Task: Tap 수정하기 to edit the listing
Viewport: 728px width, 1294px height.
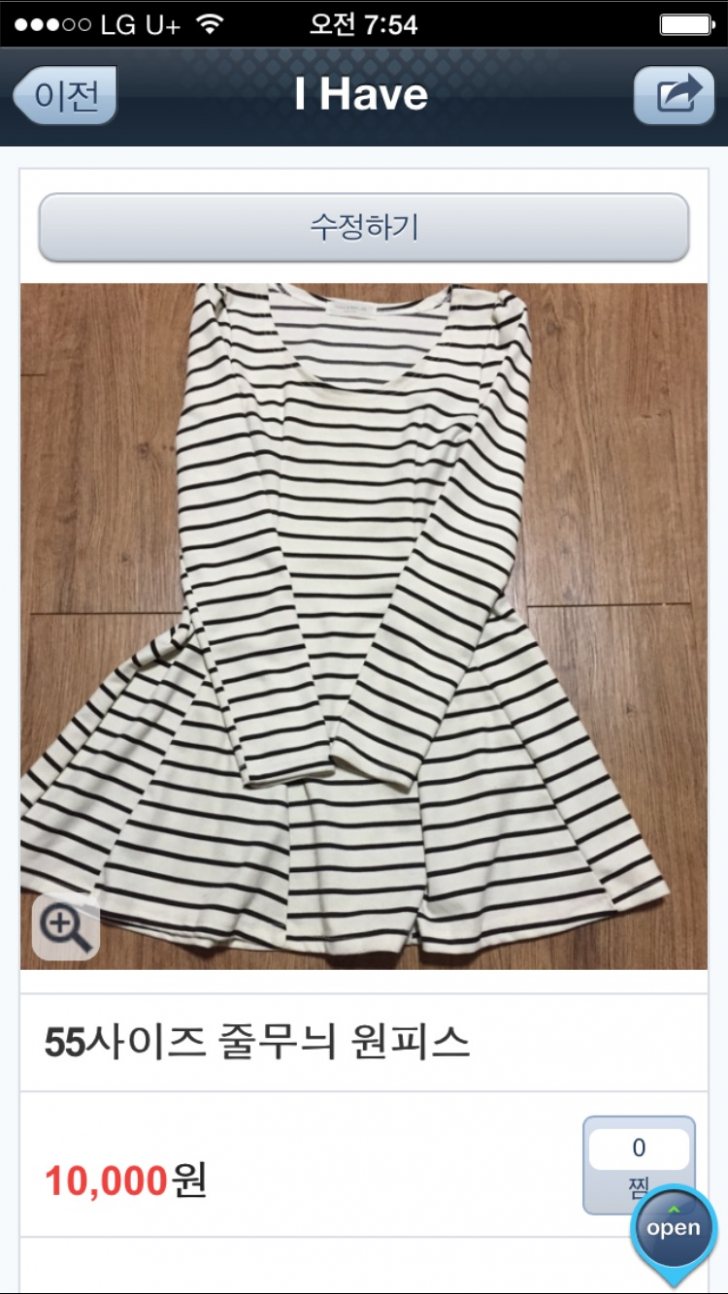Action: click(364, 227)
